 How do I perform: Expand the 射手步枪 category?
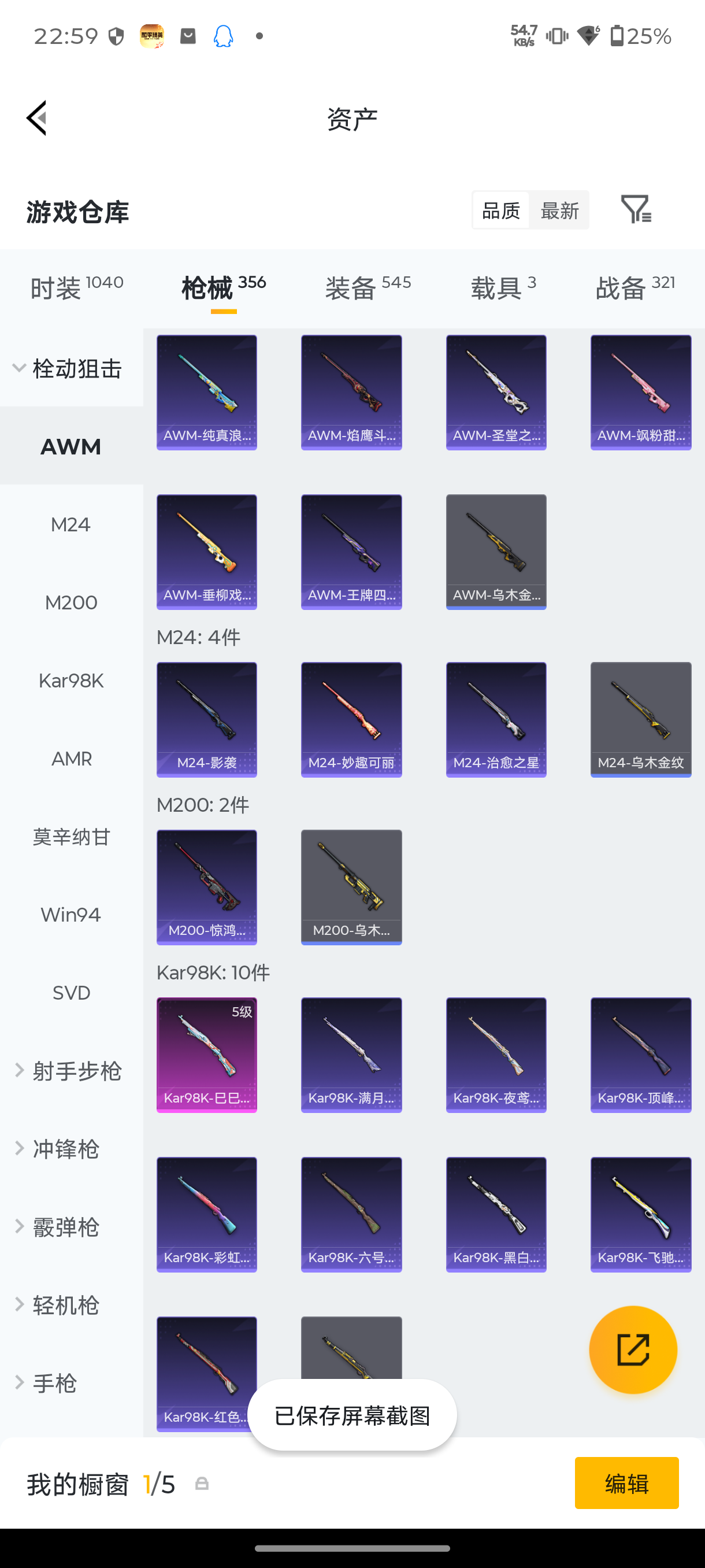(x=71, y=1071)
